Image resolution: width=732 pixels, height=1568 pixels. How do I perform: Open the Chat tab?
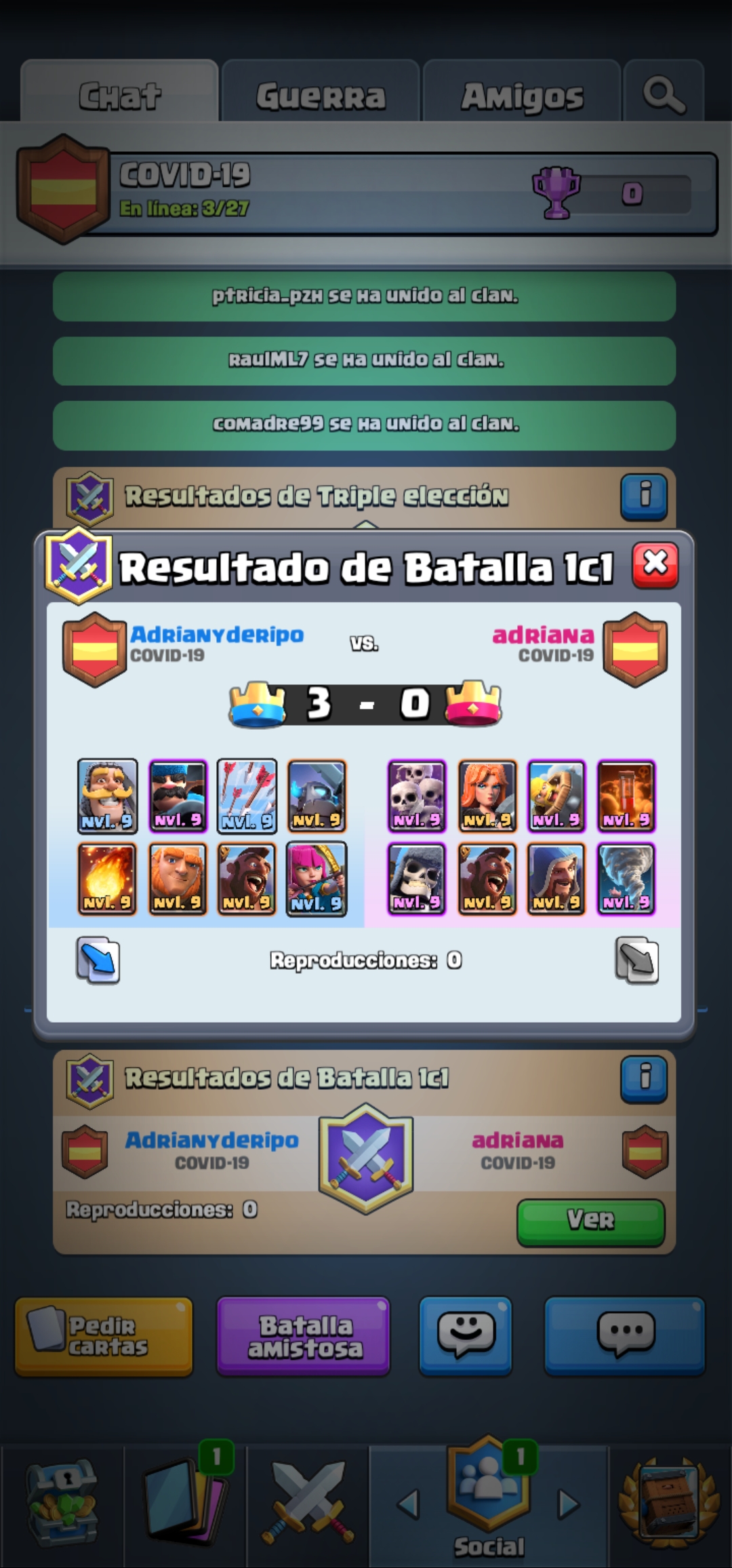[x=120, y=95]
